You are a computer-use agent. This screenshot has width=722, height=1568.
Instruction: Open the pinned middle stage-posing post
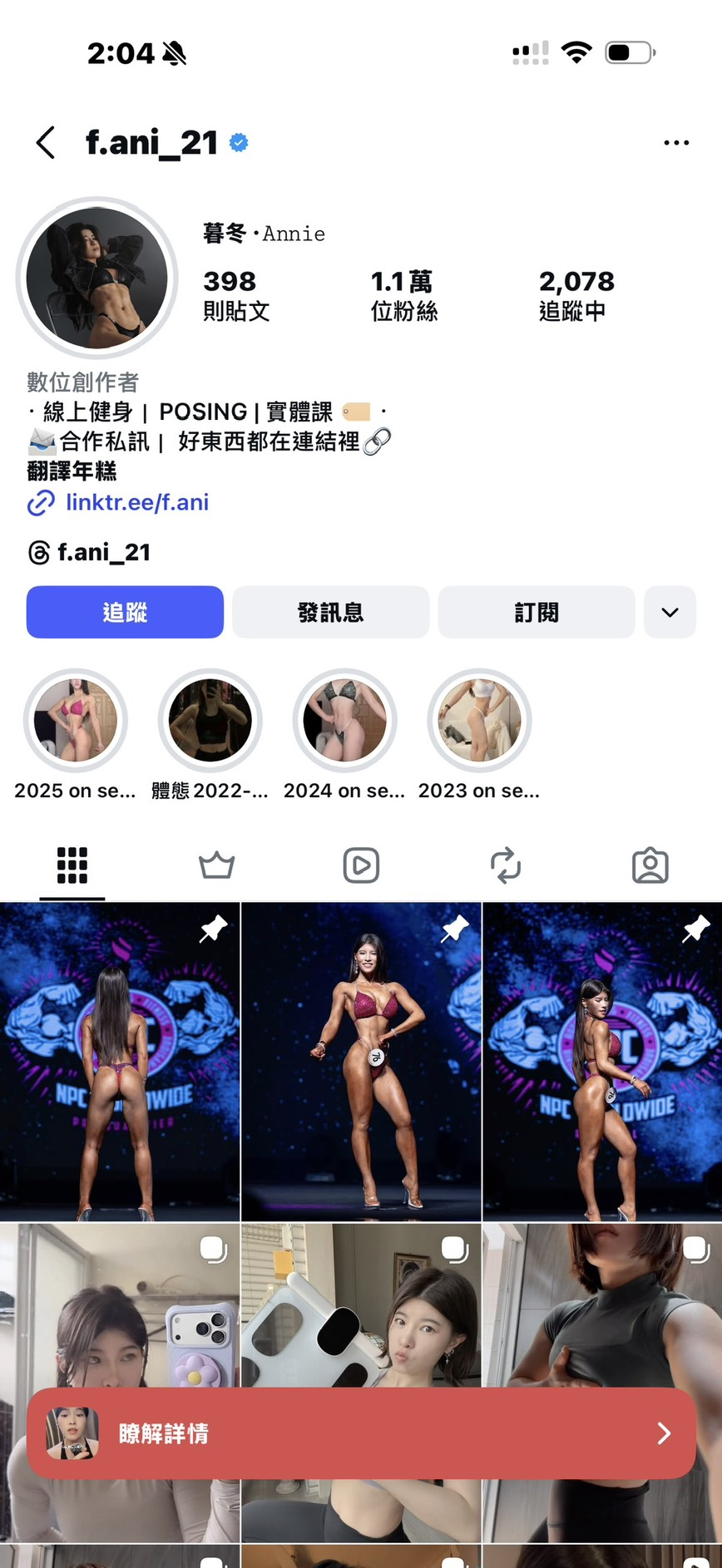pos(361,1060)
